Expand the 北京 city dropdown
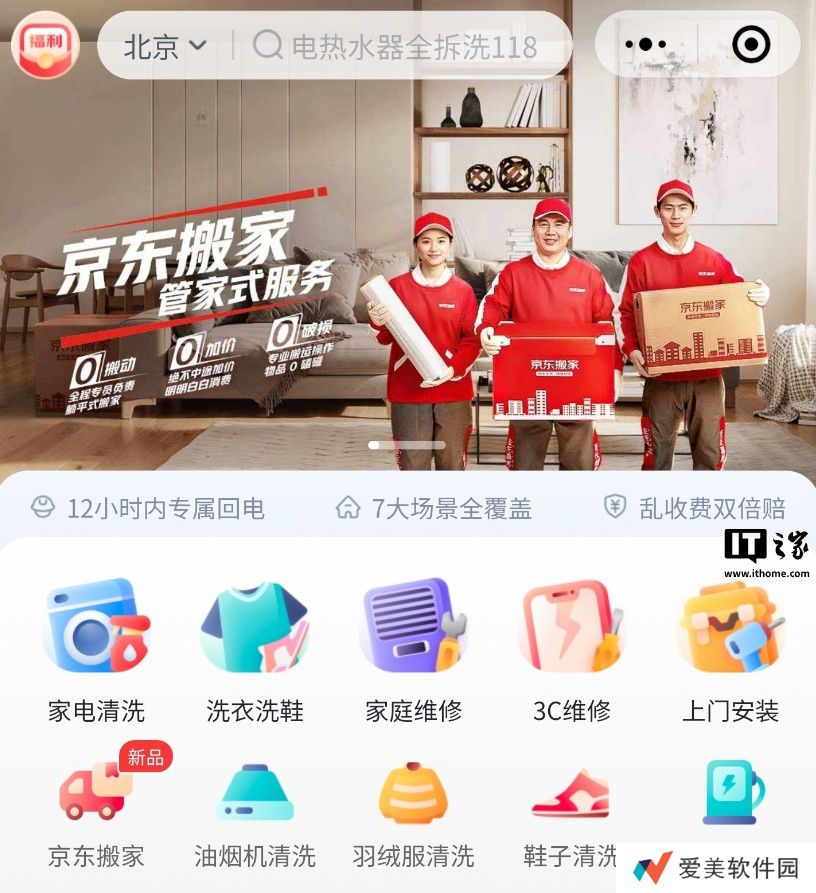The image size is (816, 893). 165,45
